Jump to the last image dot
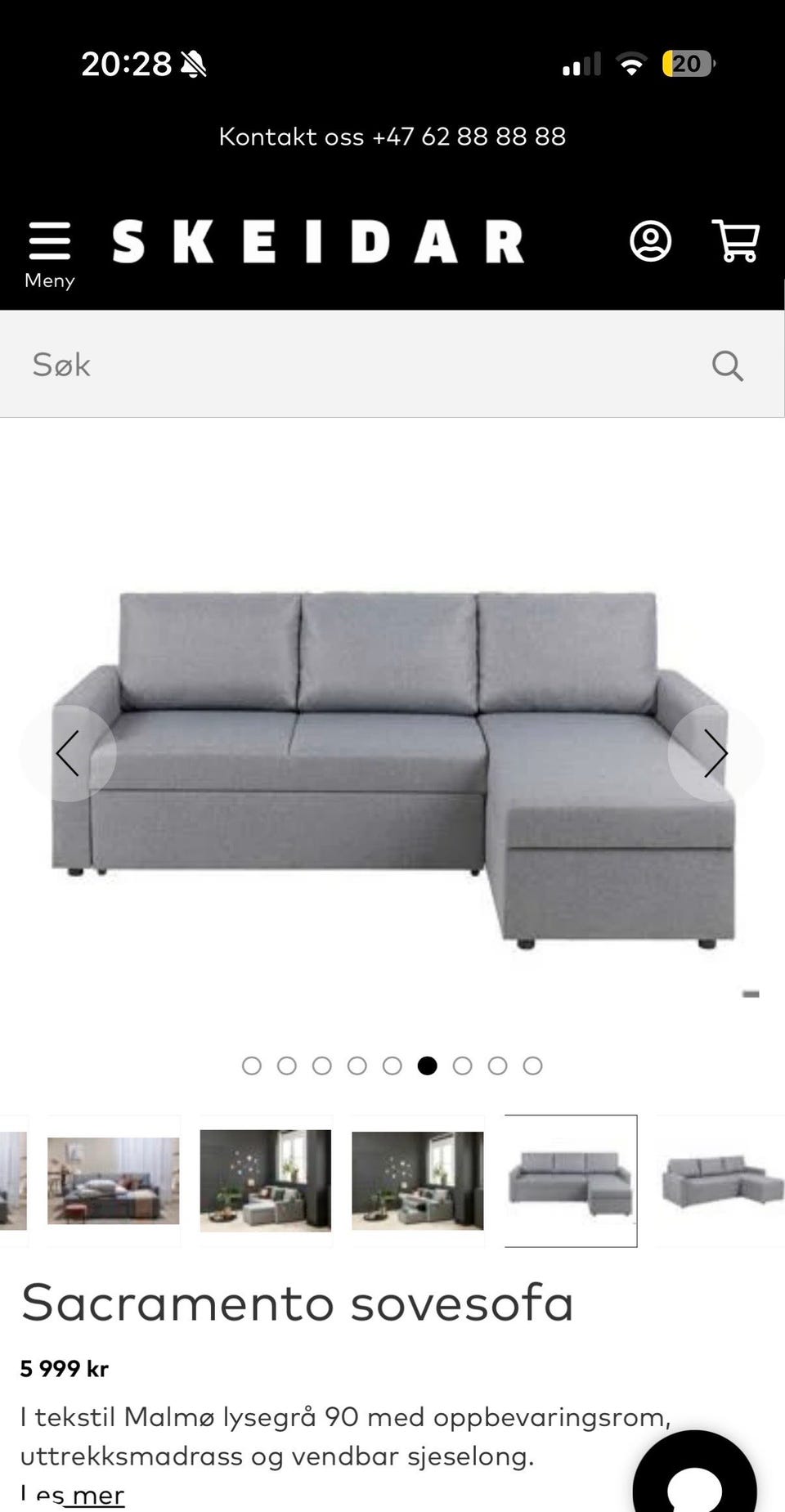Viewport: 785px width, 1512px height. pyautogui.click(x=532, y=1066)
